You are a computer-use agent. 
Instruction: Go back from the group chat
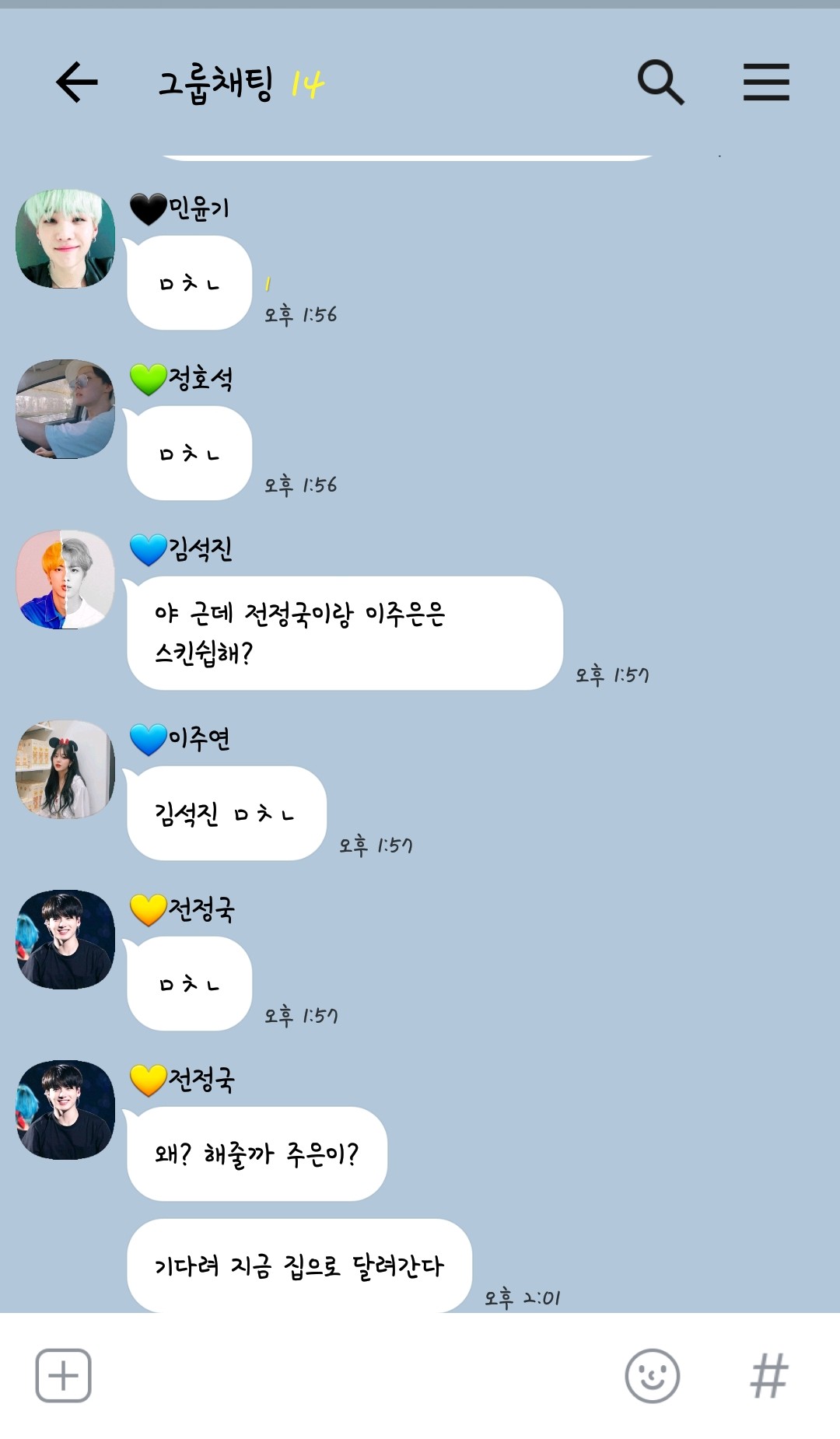point(77,82)
